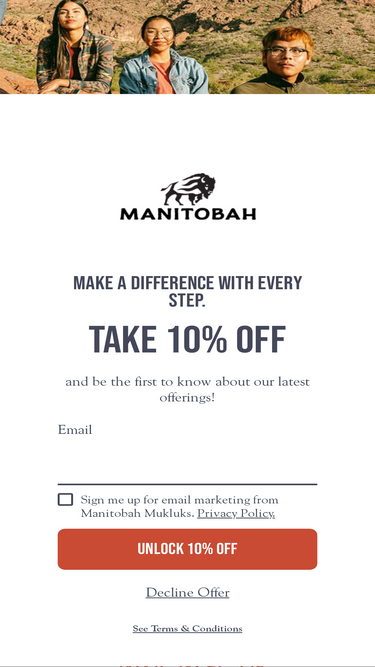Decline the offer
The width and height of the screenshot is (375, 667).
point(188,592)
